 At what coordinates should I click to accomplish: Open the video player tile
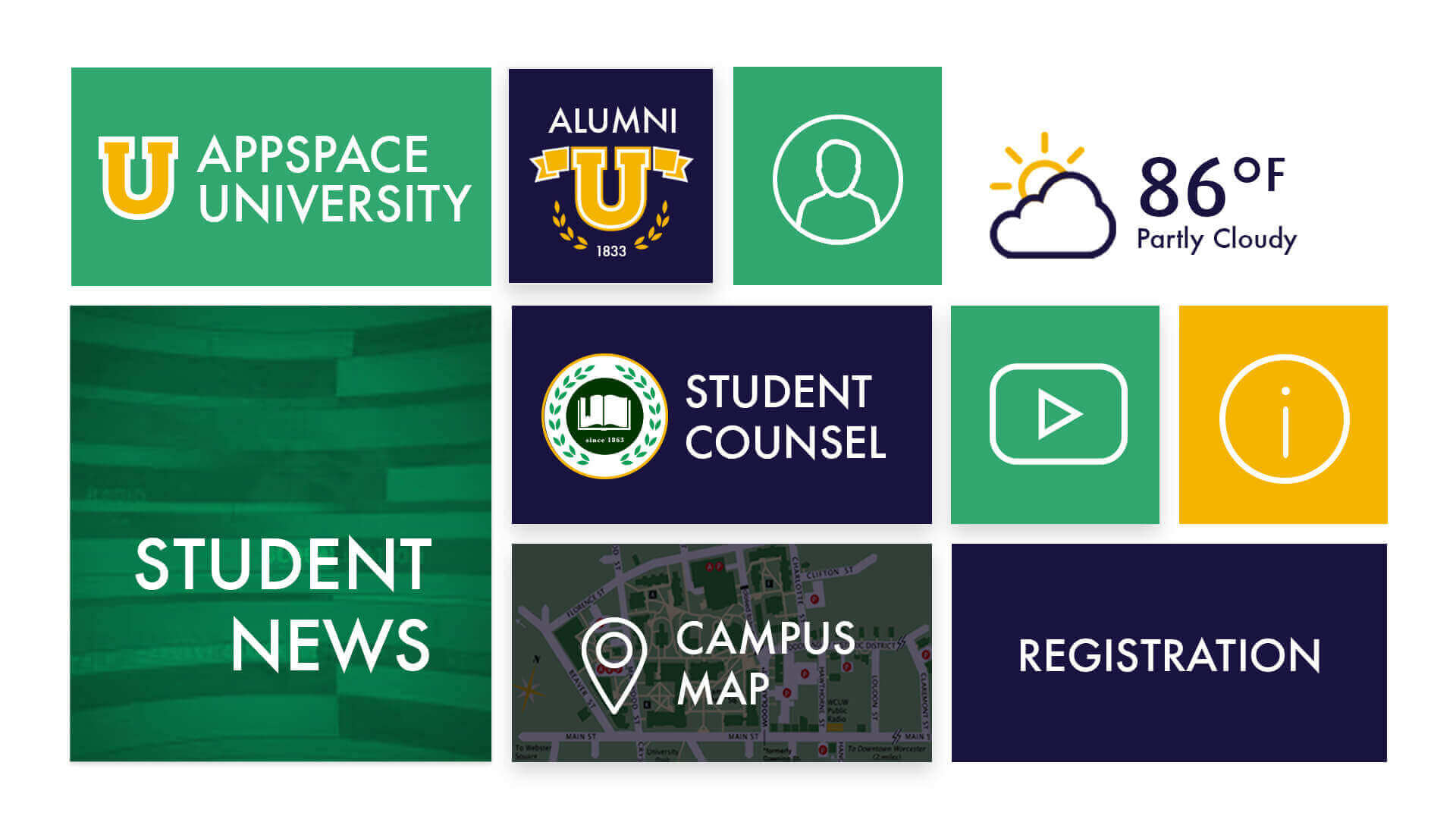[1055, 415]
